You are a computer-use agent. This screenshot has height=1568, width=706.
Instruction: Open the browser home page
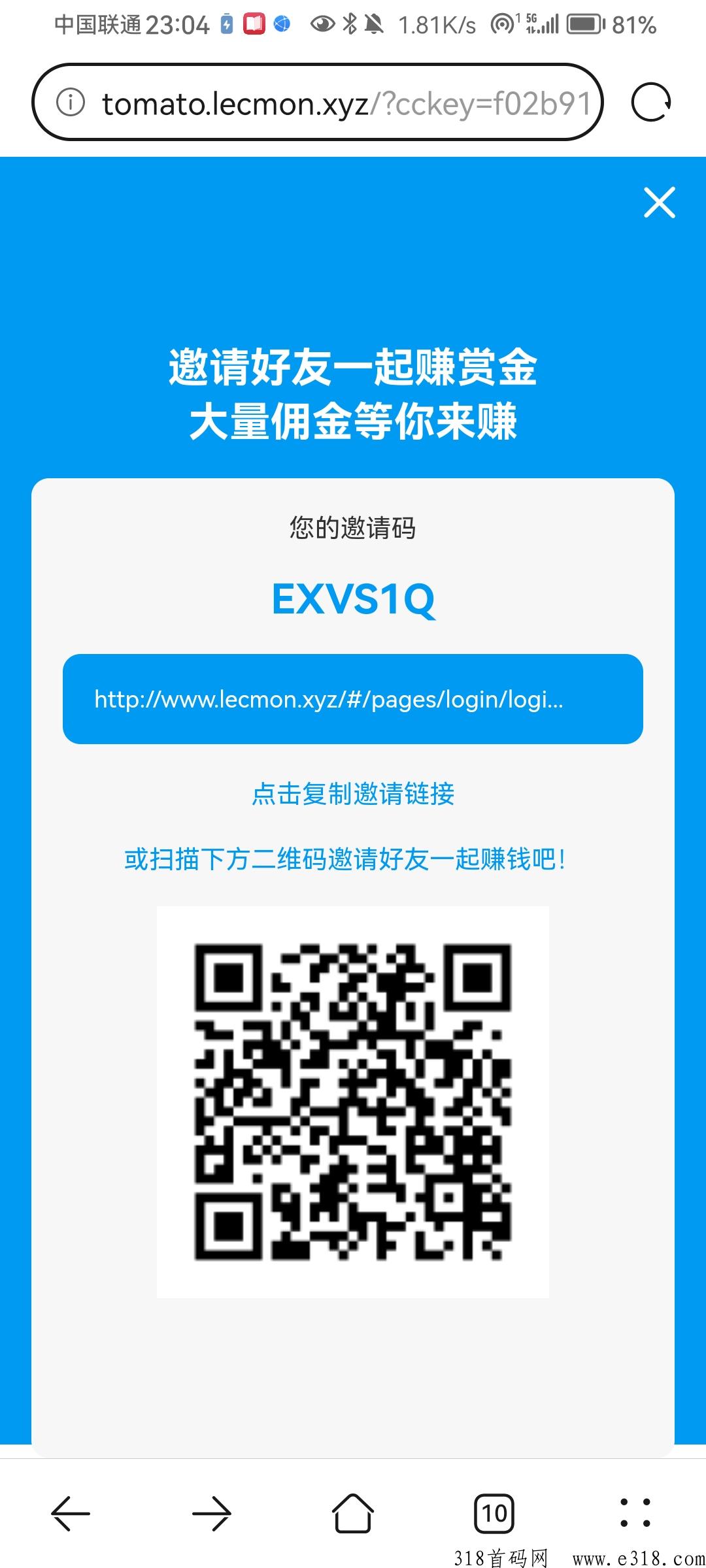pyautogui.click(x=353, y=1513)
